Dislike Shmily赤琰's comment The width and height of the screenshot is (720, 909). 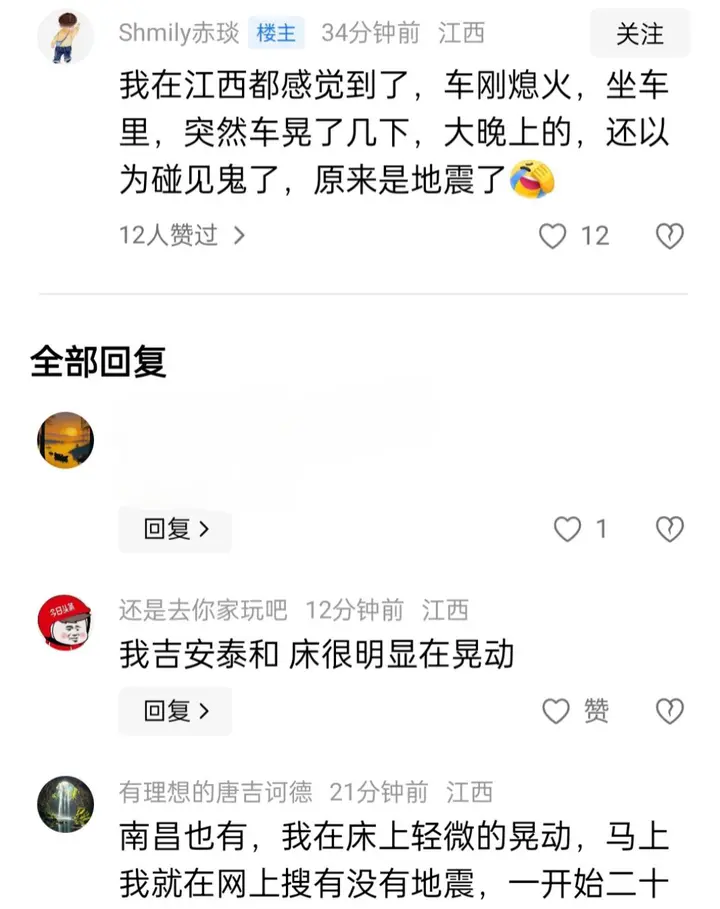(669, 236)
